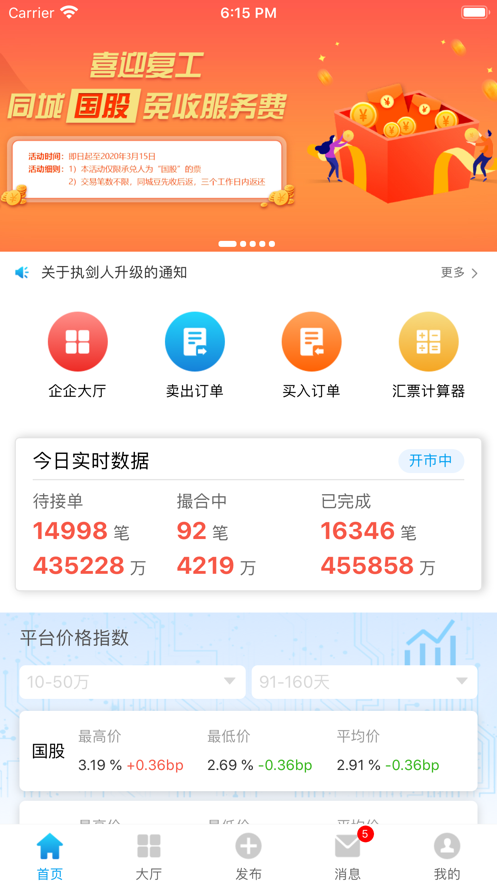The height and width of the screenshot is (883, 497).
Task: Launch the 汇票计算器 calculator
Action: point(428,356)
